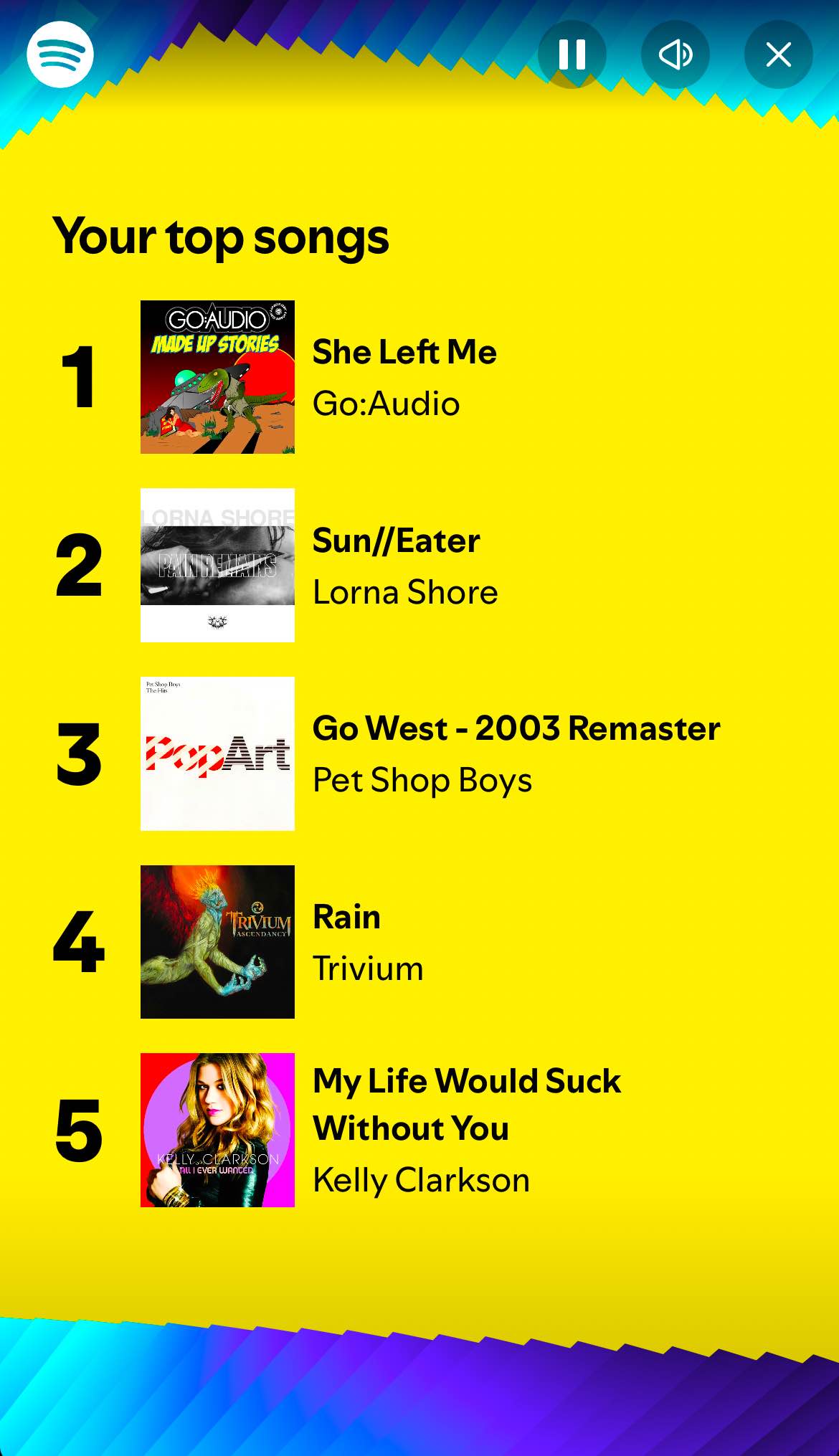The height and width of the screenshot is (1456, 839).
Task: Close the Wrapped story
Action: click(778, 54)
